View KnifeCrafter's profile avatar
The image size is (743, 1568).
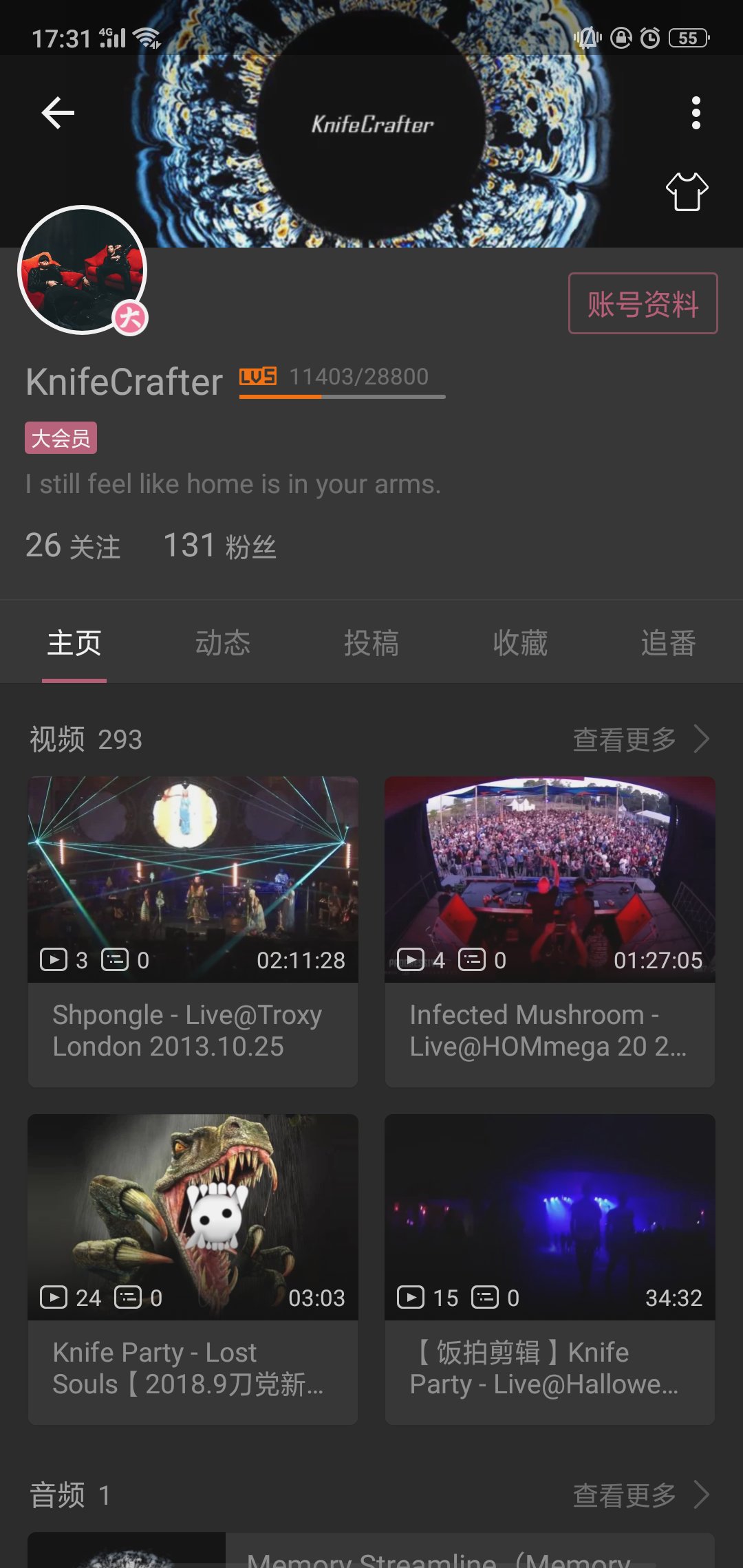(x=83, y=270)
